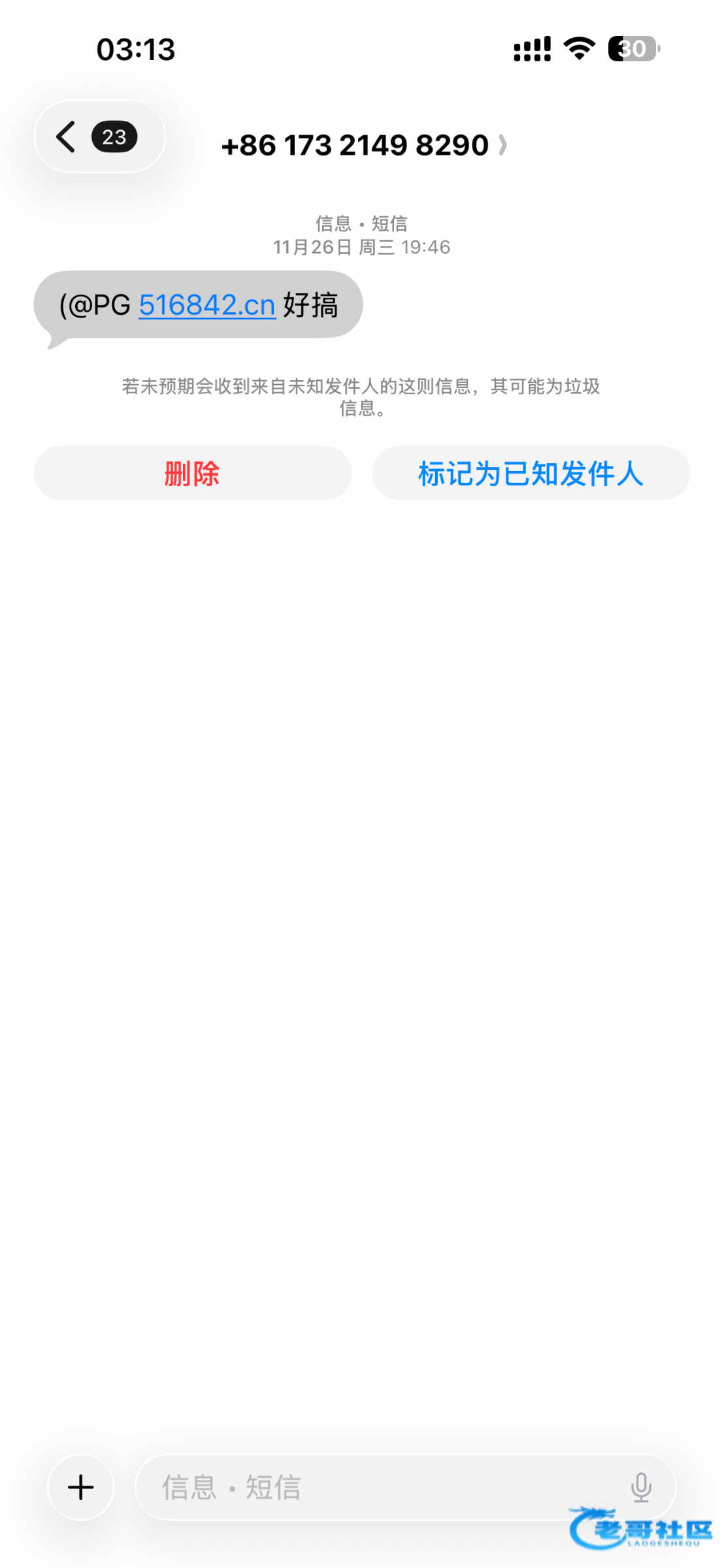Screen dimensions: 724x1568
Task: Open the plus attachments menu
Action: 81,1488
